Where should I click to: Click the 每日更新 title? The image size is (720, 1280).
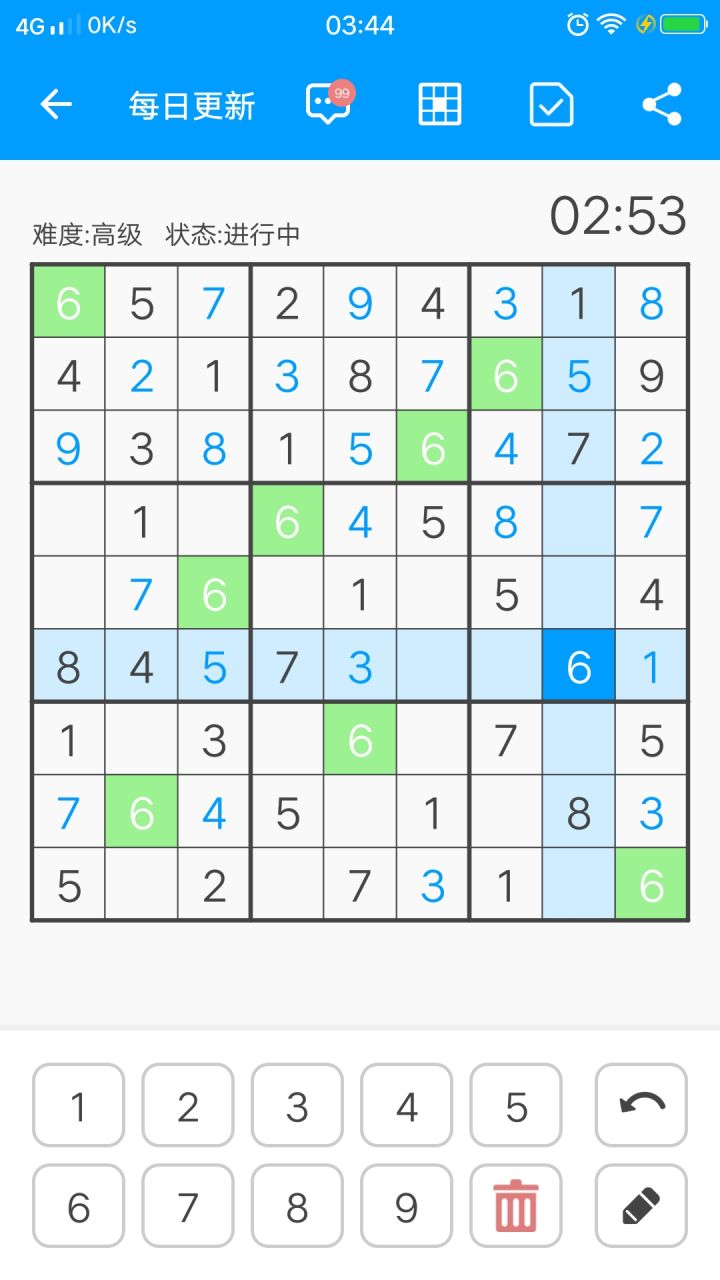191,104
